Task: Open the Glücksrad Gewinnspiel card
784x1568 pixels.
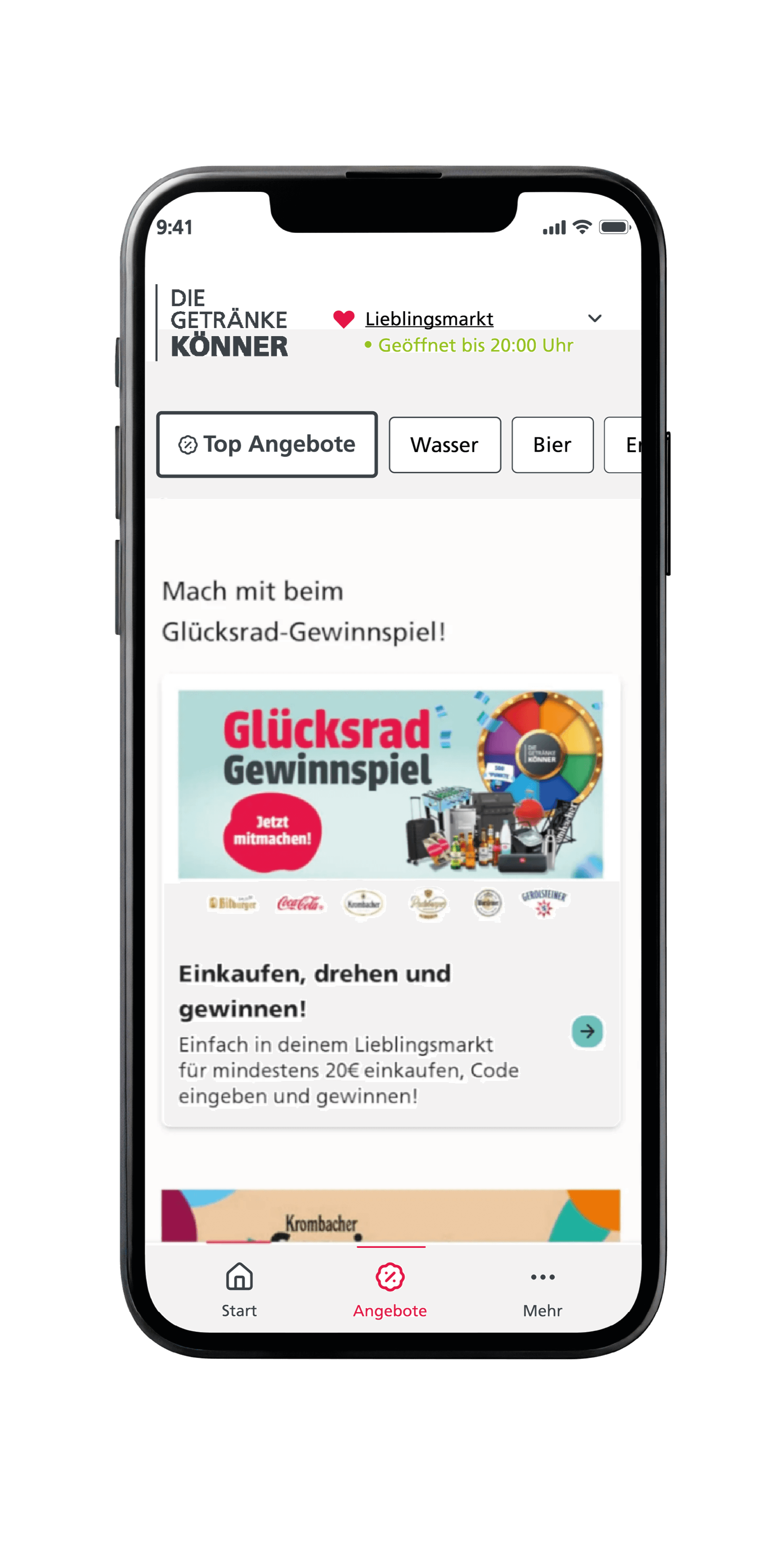Action: click(x=390, y=784)
